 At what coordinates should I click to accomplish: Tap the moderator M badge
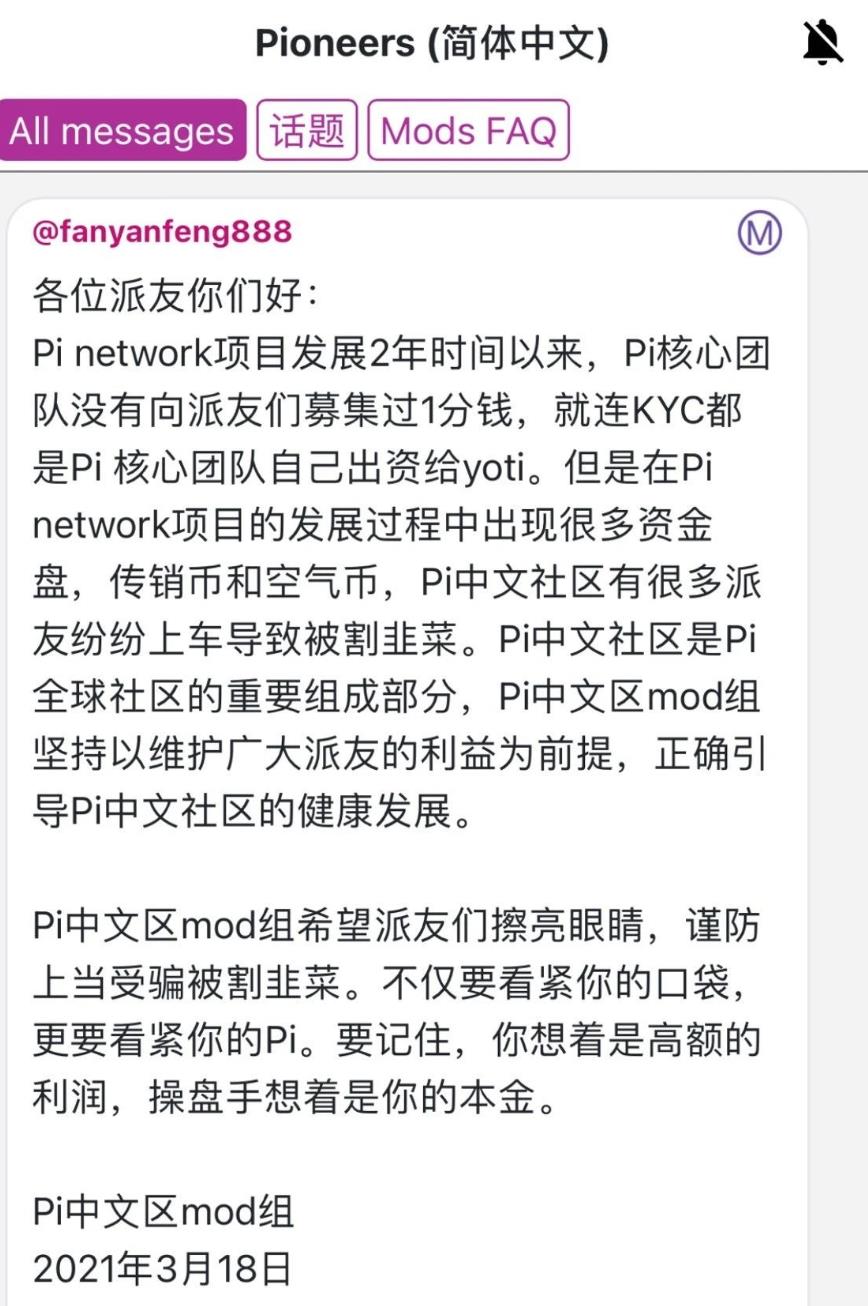(759, 233)
